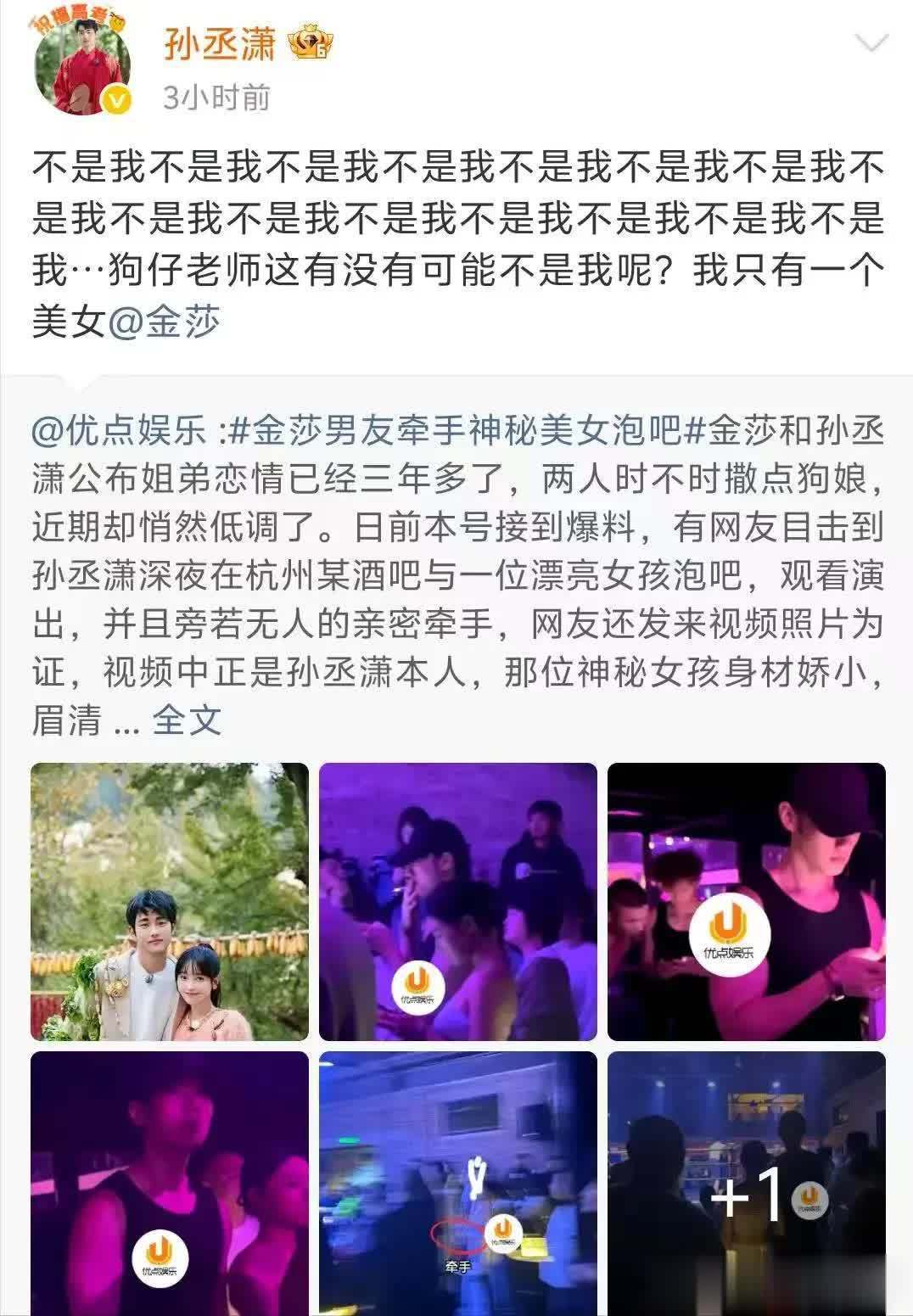
Task: Open the @金莎 mention
Action: click(163, 322)
